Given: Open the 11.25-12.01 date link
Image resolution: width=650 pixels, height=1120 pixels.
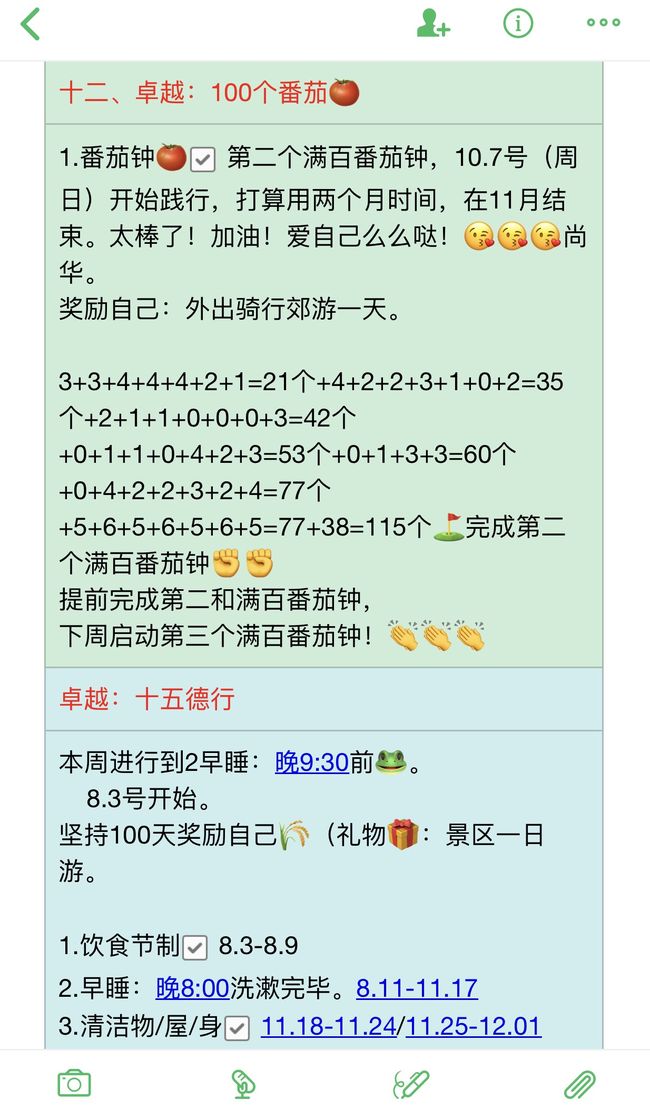Looking at the screenshot, I should [474, 1026].
